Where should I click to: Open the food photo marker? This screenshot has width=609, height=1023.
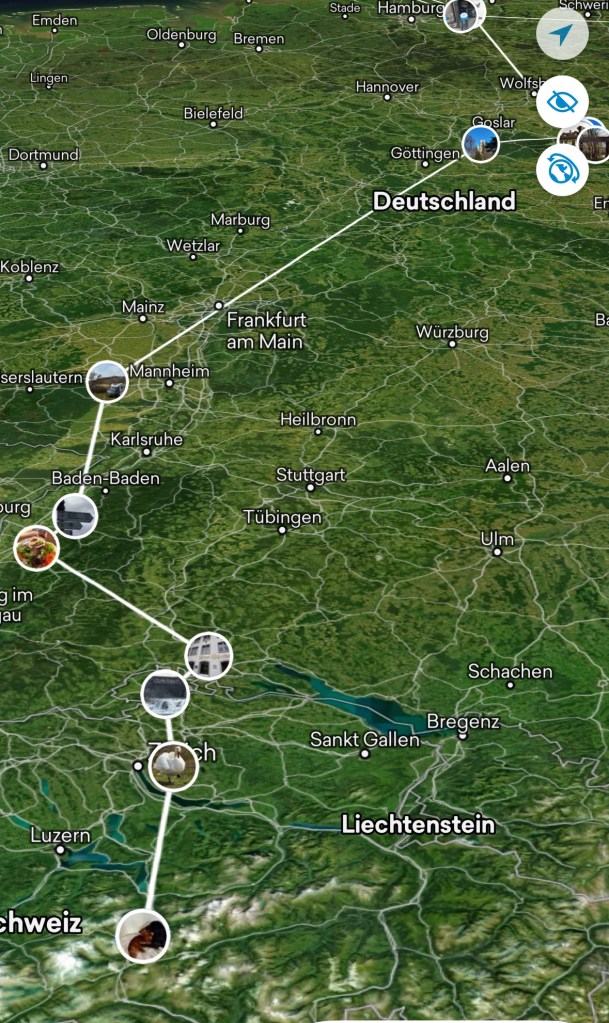click(37, 548)
